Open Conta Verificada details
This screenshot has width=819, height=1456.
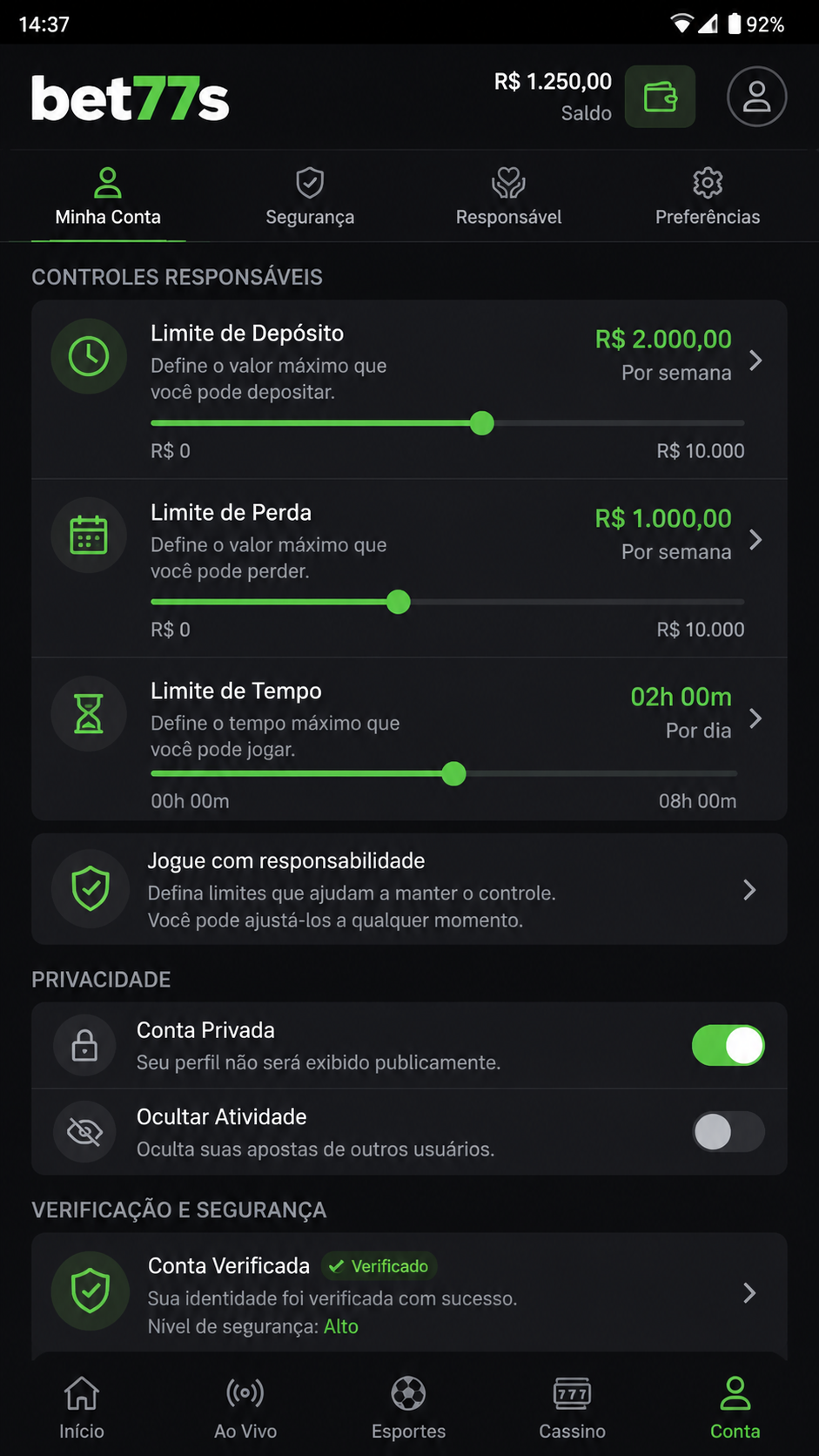pyautogui.click(x=409, y=1293)
